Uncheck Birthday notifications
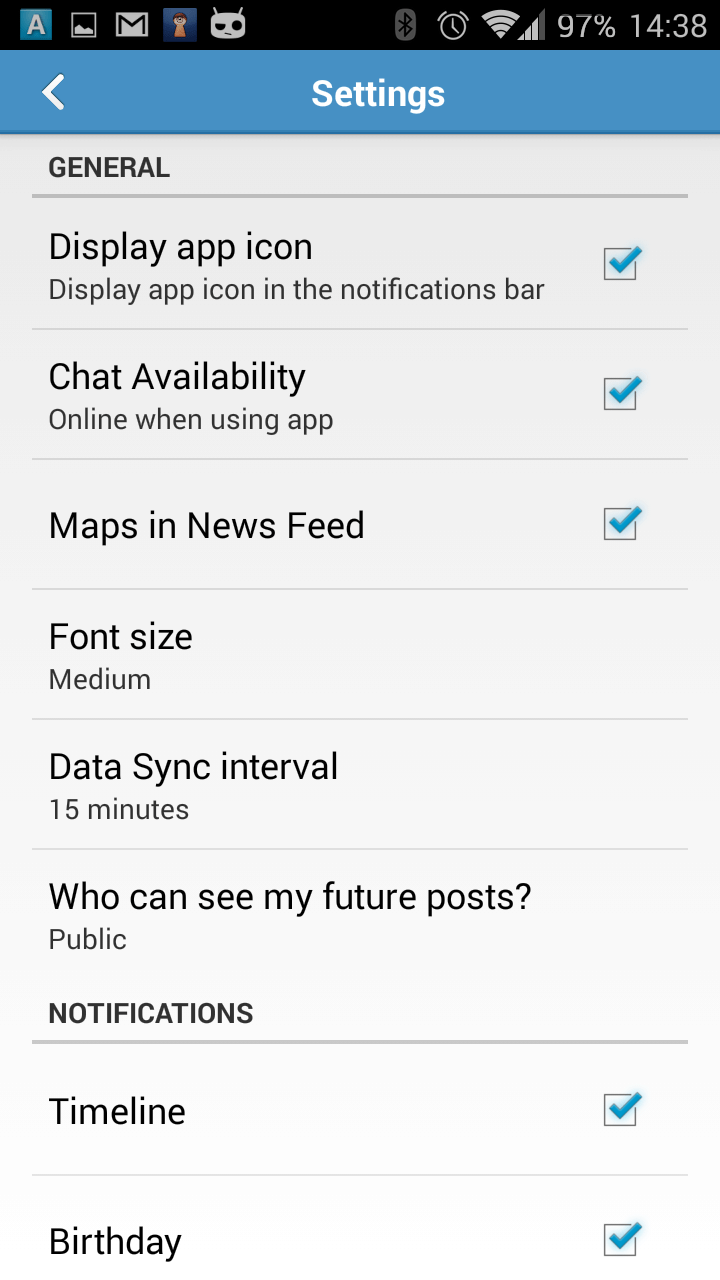 pyautogui.click(x=621, y=1240)
